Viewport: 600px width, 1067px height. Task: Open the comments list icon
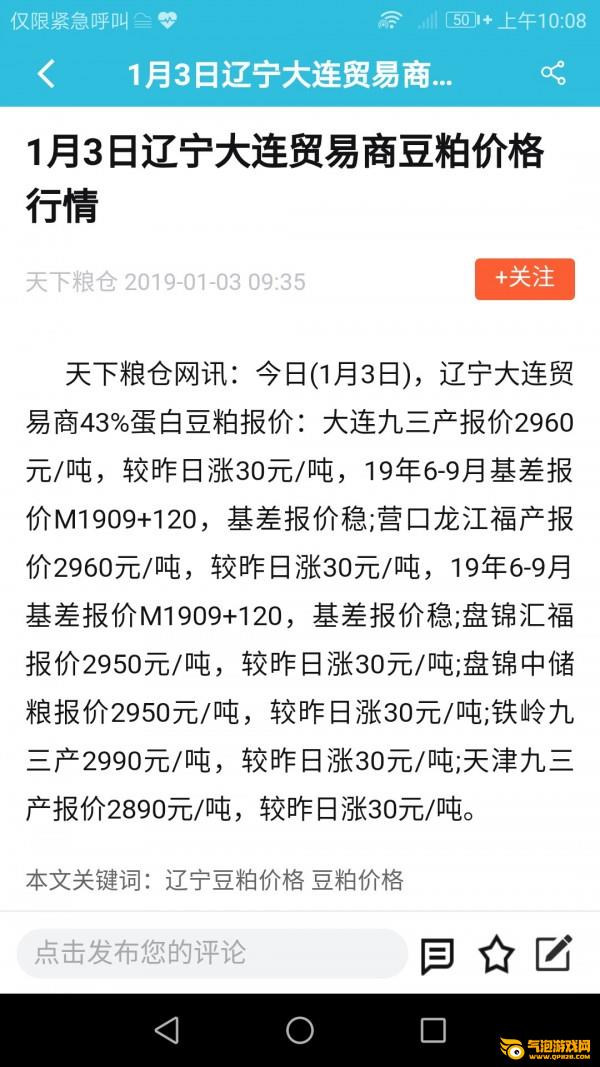(437, 955)
